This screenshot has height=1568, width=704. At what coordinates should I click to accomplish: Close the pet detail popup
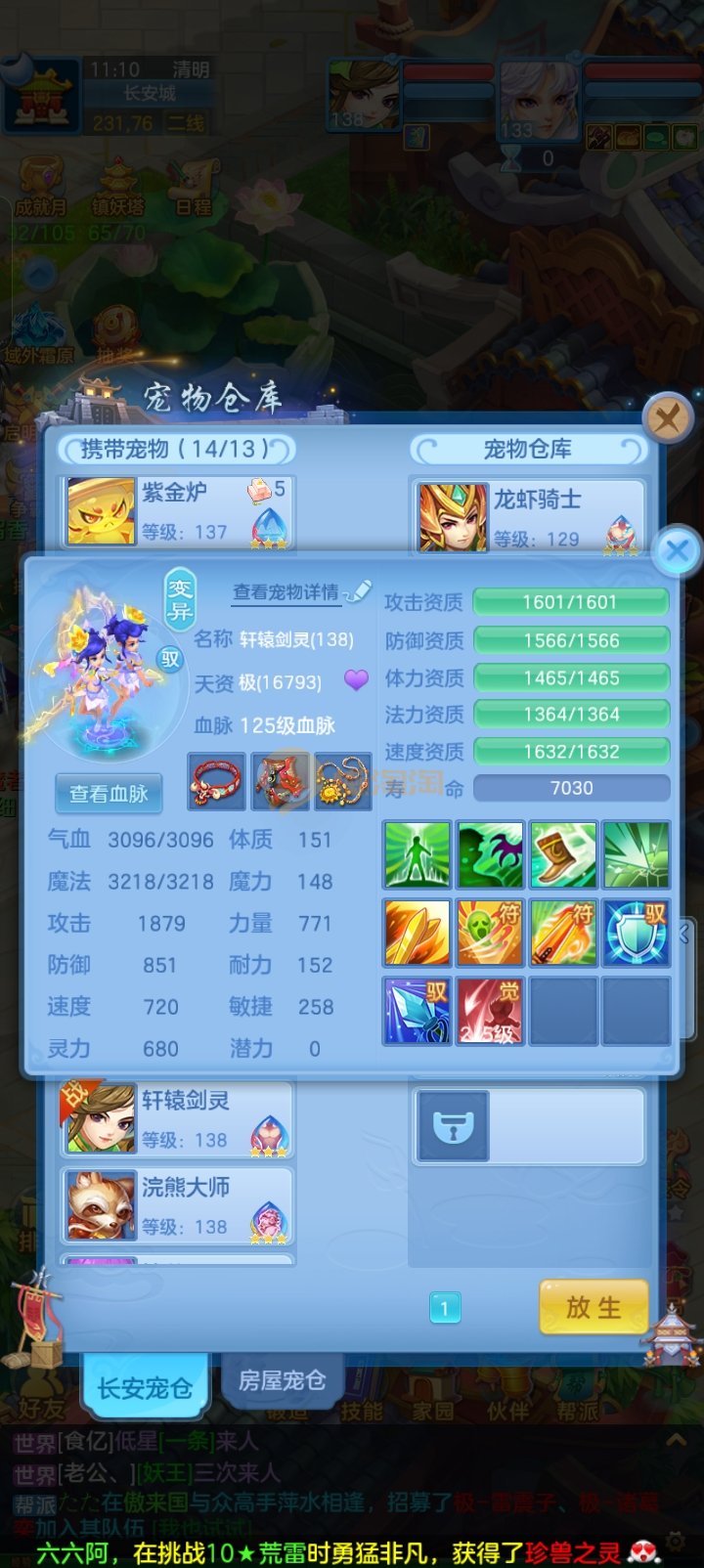[677, 551]
